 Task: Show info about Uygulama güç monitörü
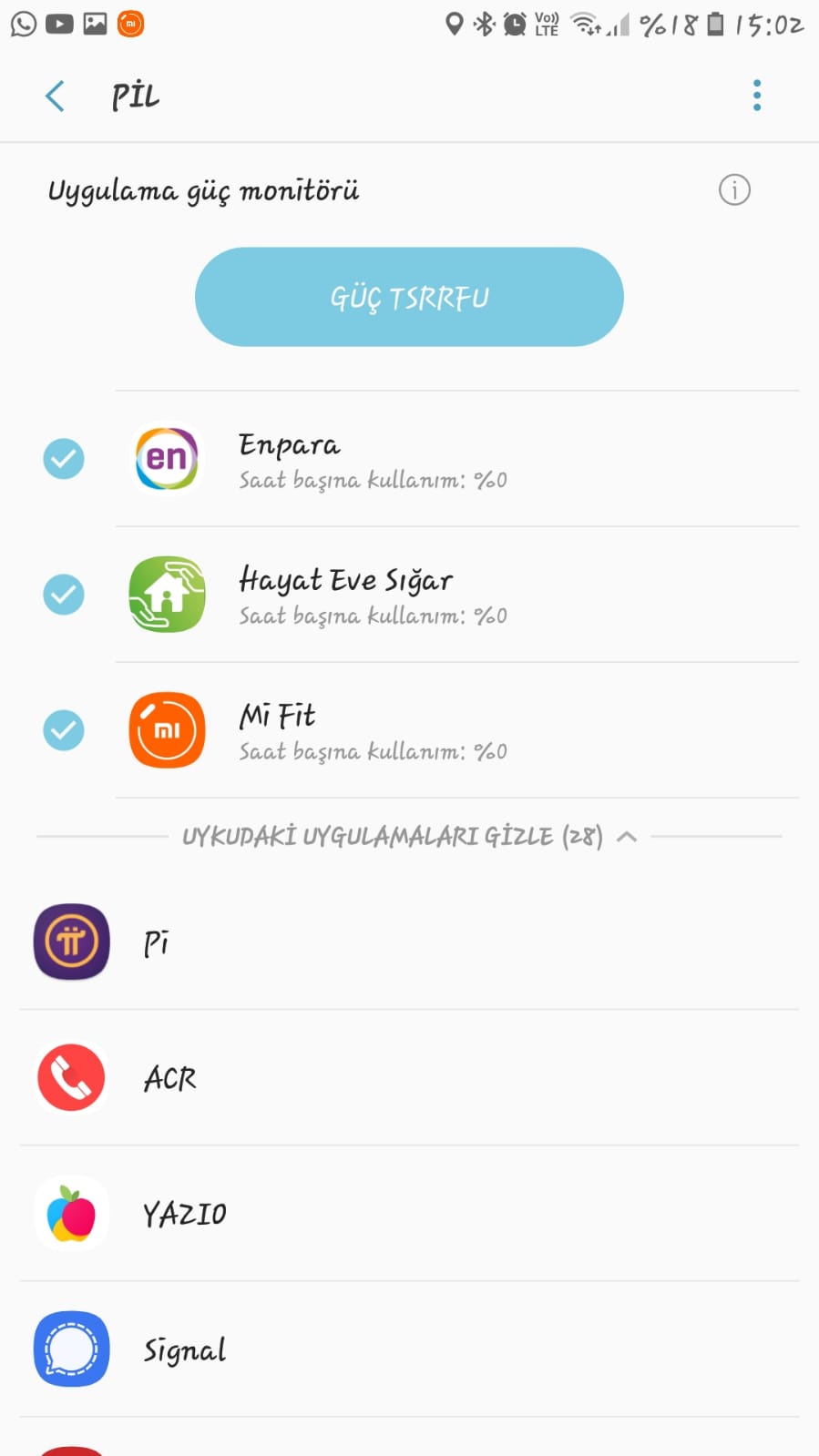[x=734, y=190]
